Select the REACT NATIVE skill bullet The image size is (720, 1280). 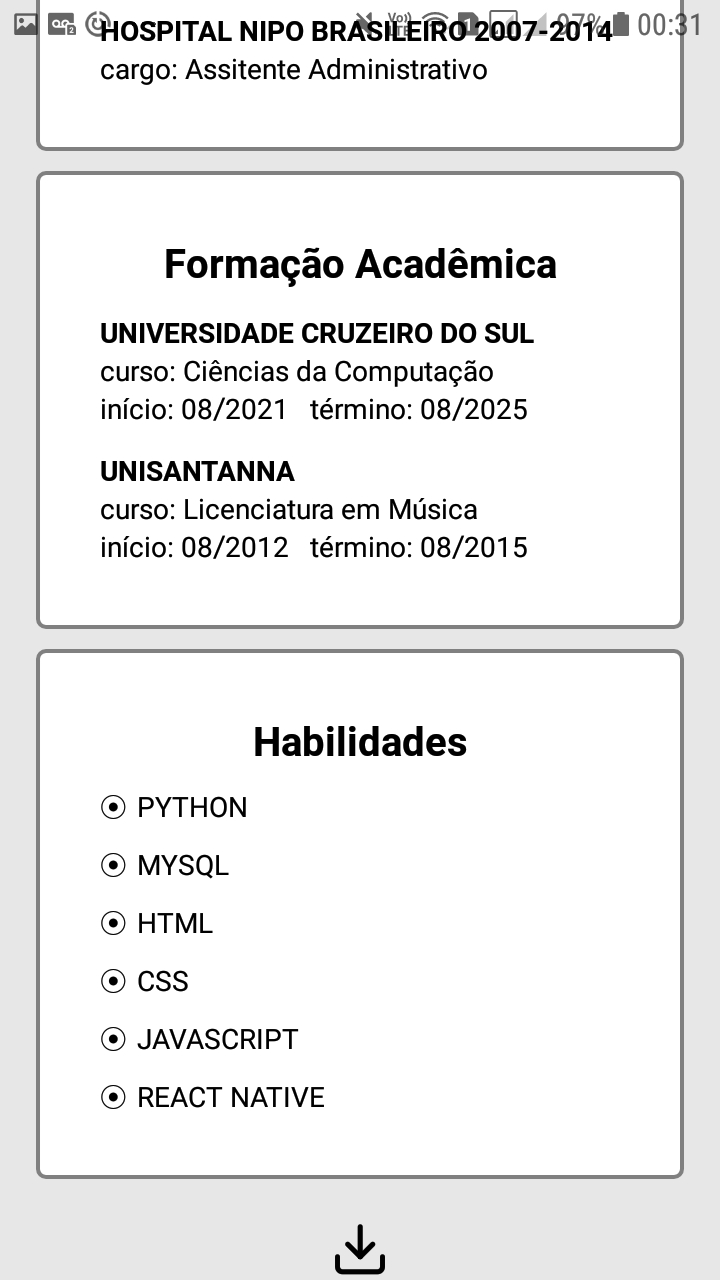[113, 1097]
